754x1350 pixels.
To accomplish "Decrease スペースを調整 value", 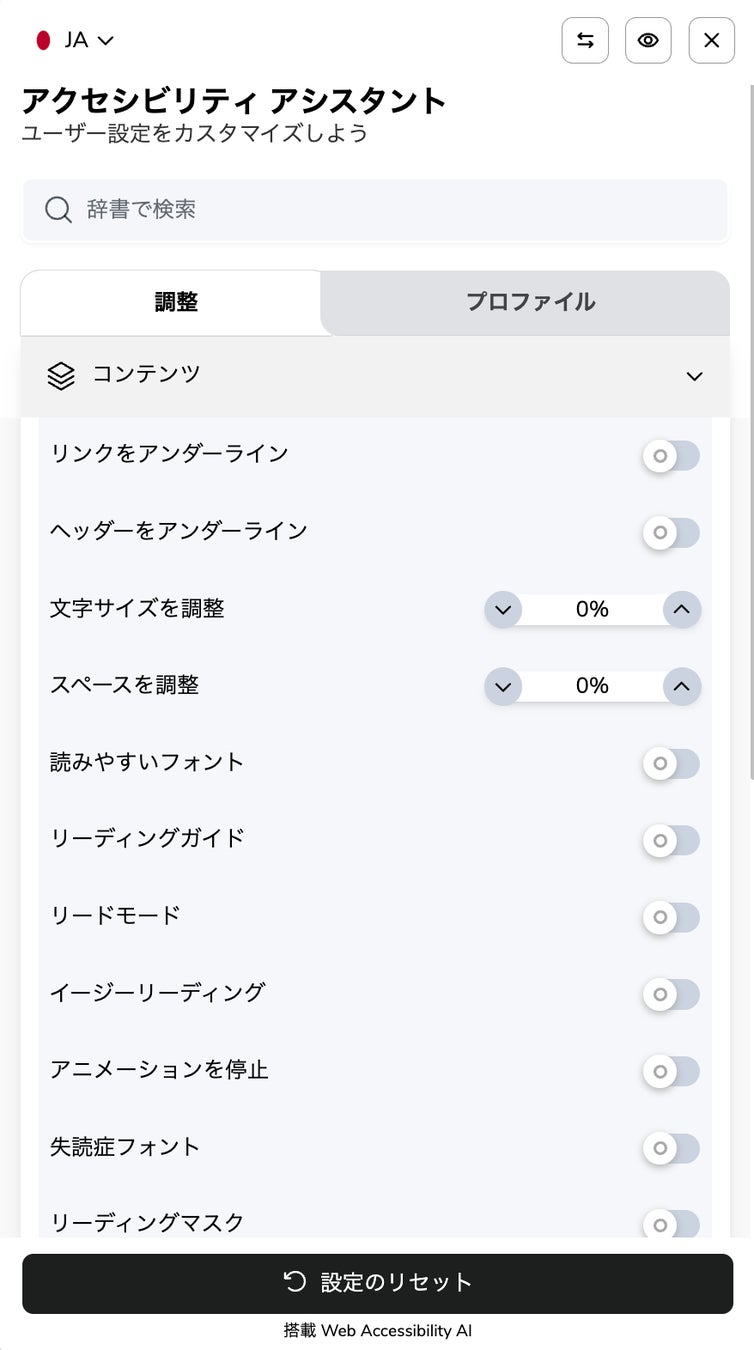I will [503, 686].
